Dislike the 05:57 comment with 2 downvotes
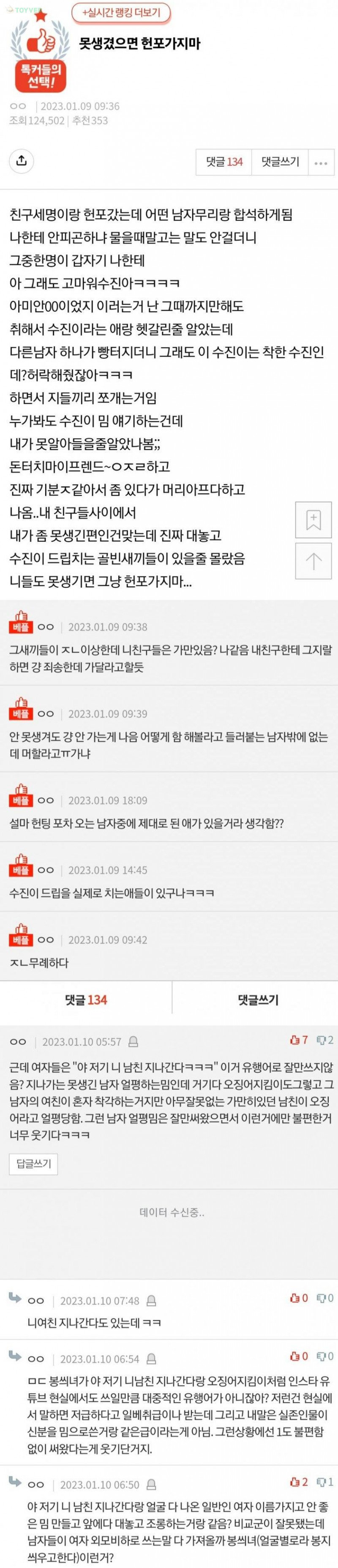This screenshot has height=1568, width=338. (324, 1040)
